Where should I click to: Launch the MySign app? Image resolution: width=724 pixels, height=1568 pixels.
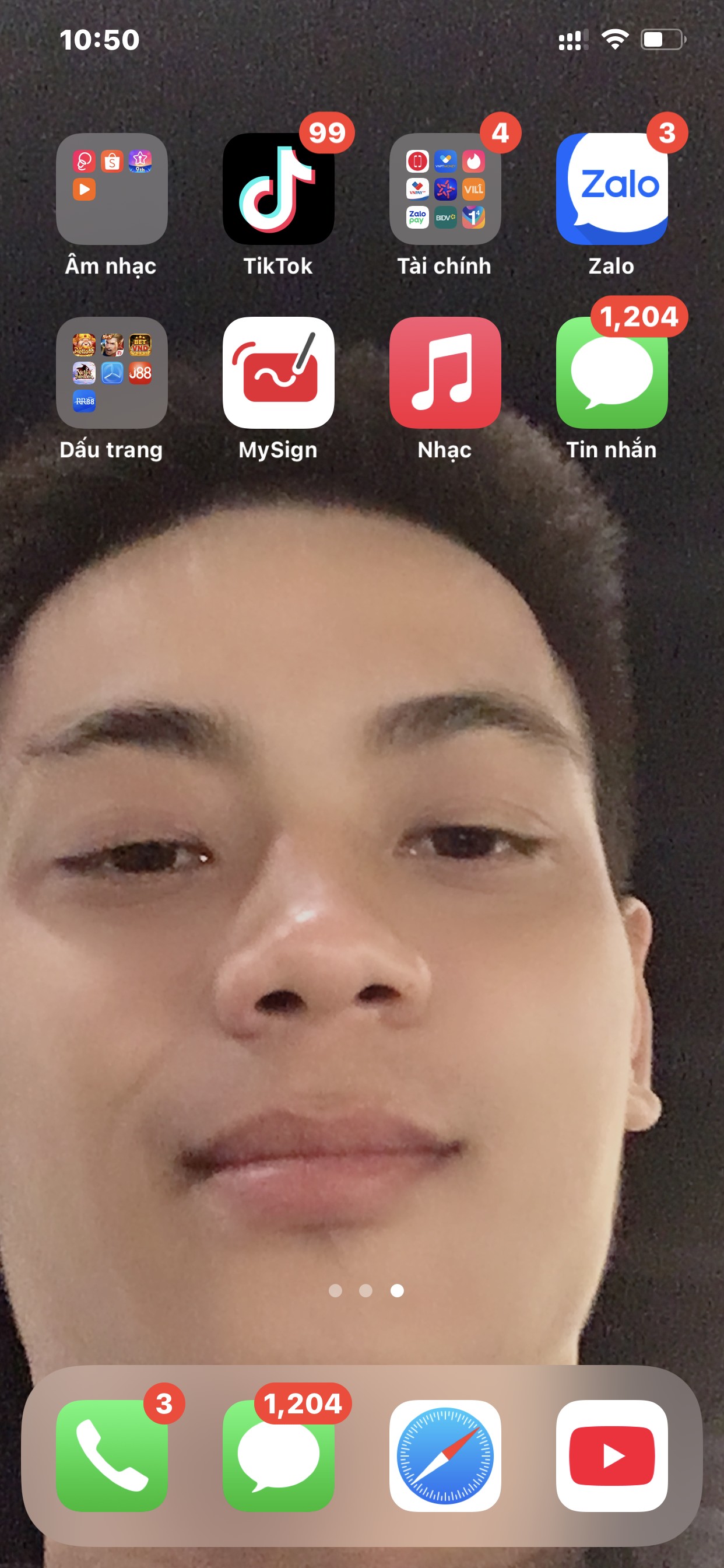click(x=279, y=373)
